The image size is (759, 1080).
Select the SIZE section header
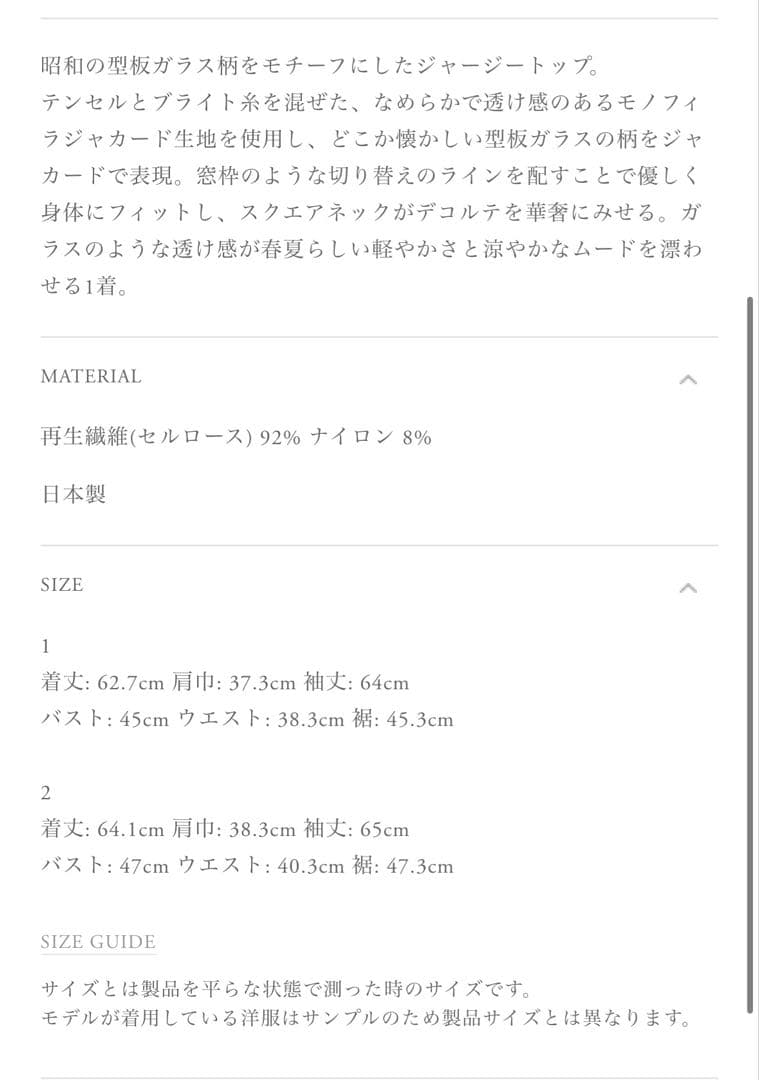coord(61,584)
